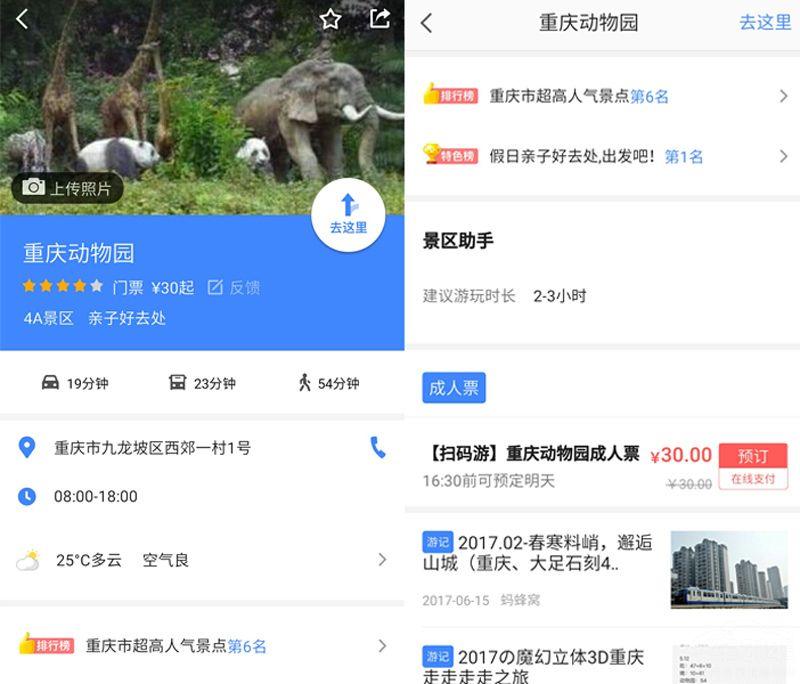Call the zoo using the phone icon

click(x=378, y=447)
